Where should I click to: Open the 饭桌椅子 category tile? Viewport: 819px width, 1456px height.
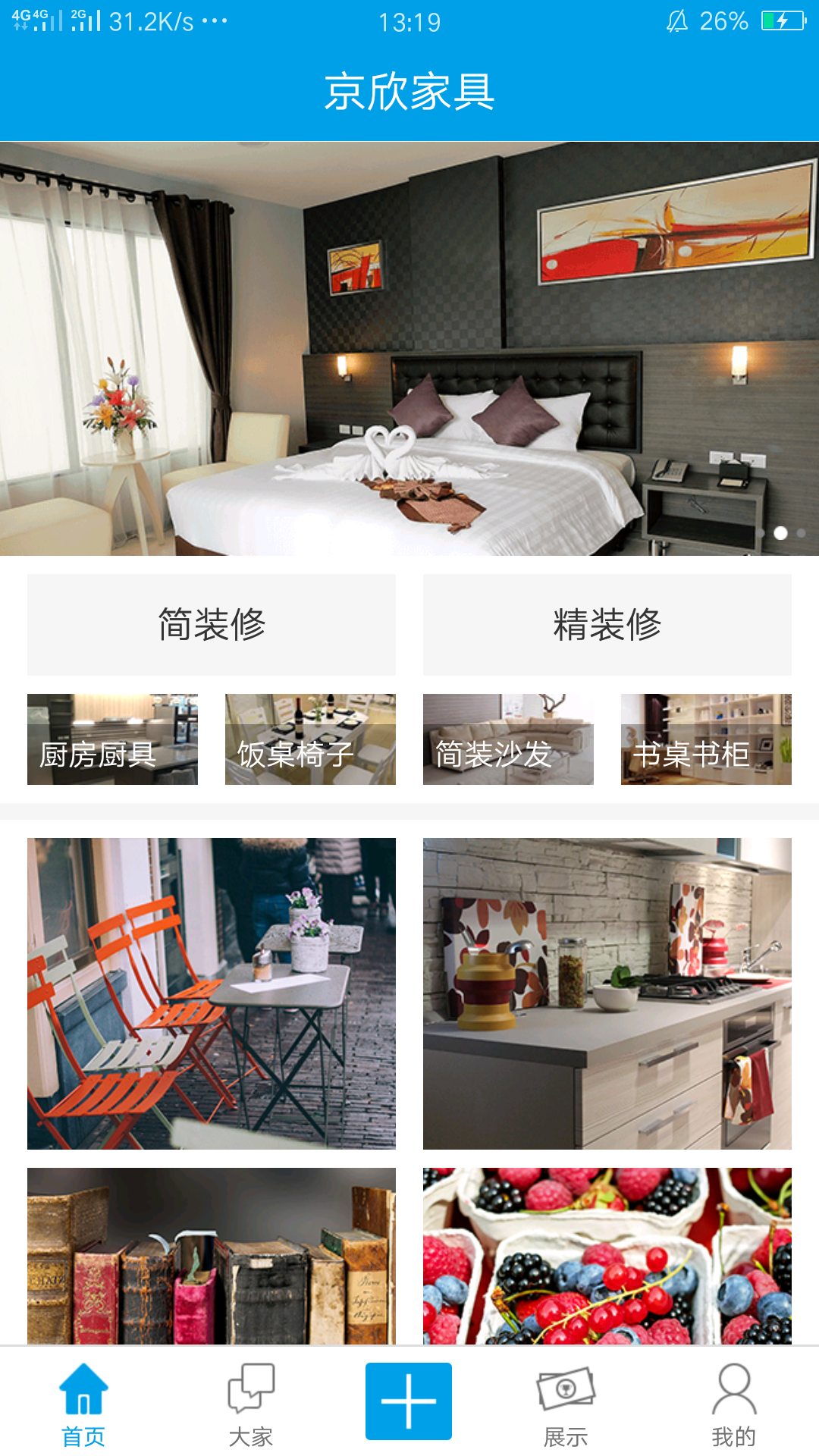[310, 739]
